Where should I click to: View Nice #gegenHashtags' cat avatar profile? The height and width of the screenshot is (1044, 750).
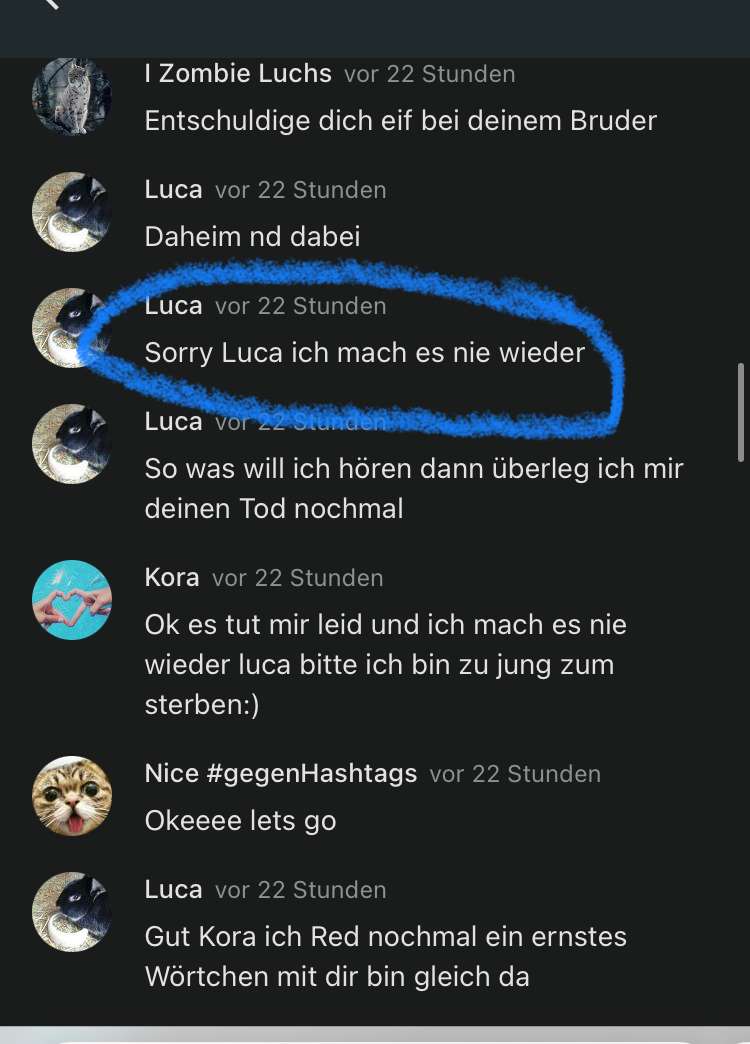point(71,796)
